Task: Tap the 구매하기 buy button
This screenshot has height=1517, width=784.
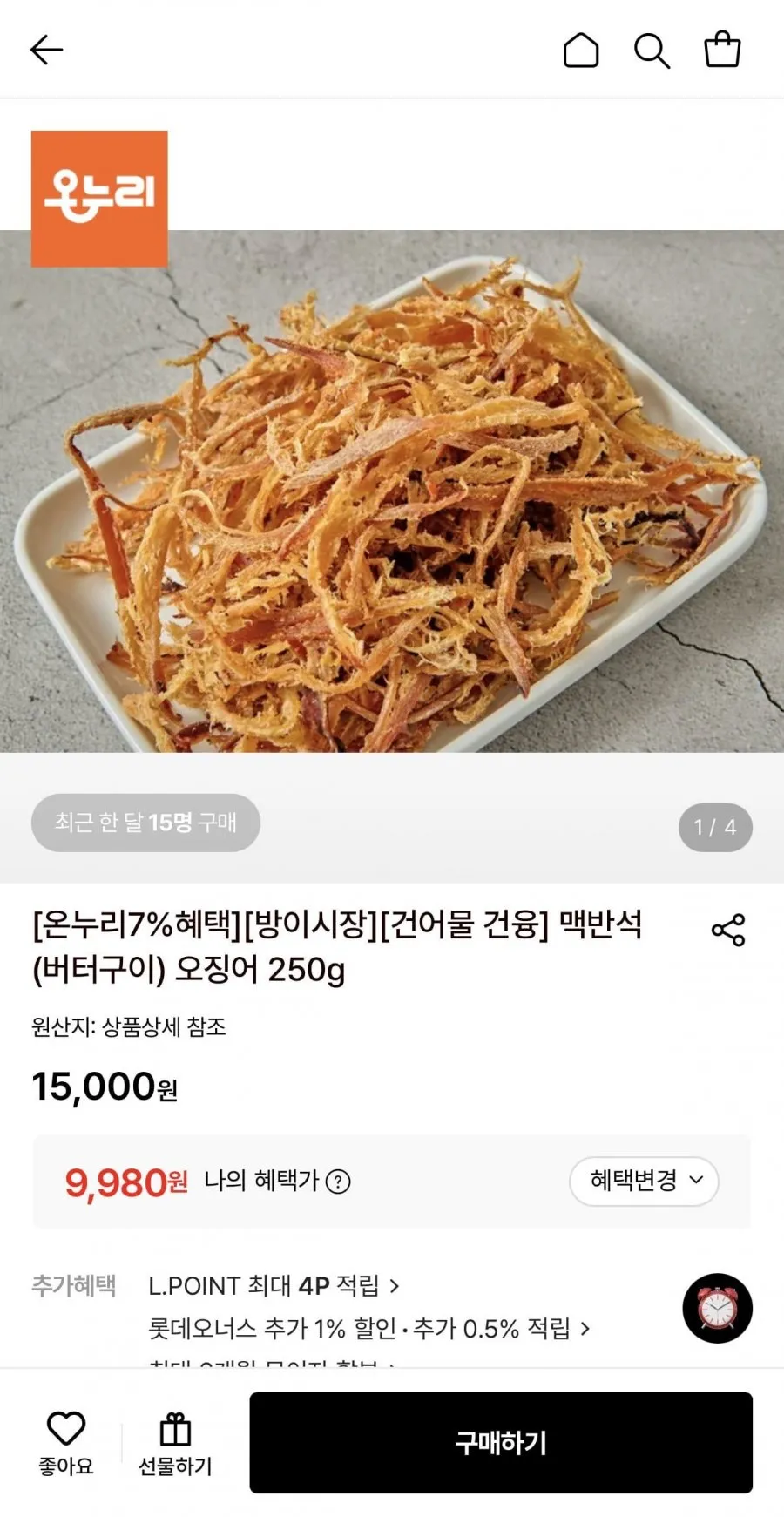Action: coord(501,1443)
